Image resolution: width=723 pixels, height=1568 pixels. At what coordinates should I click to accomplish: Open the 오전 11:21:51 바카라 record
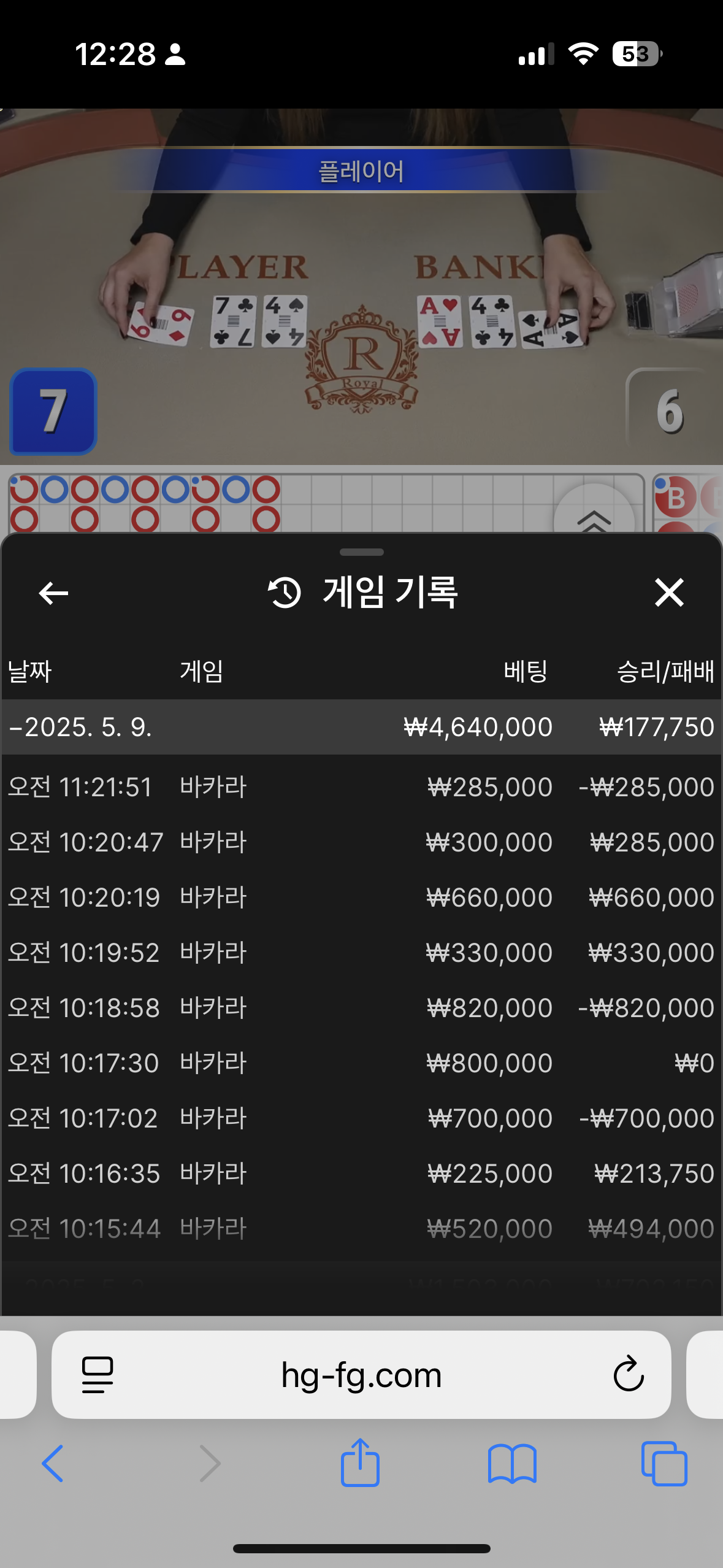point(361,787)
